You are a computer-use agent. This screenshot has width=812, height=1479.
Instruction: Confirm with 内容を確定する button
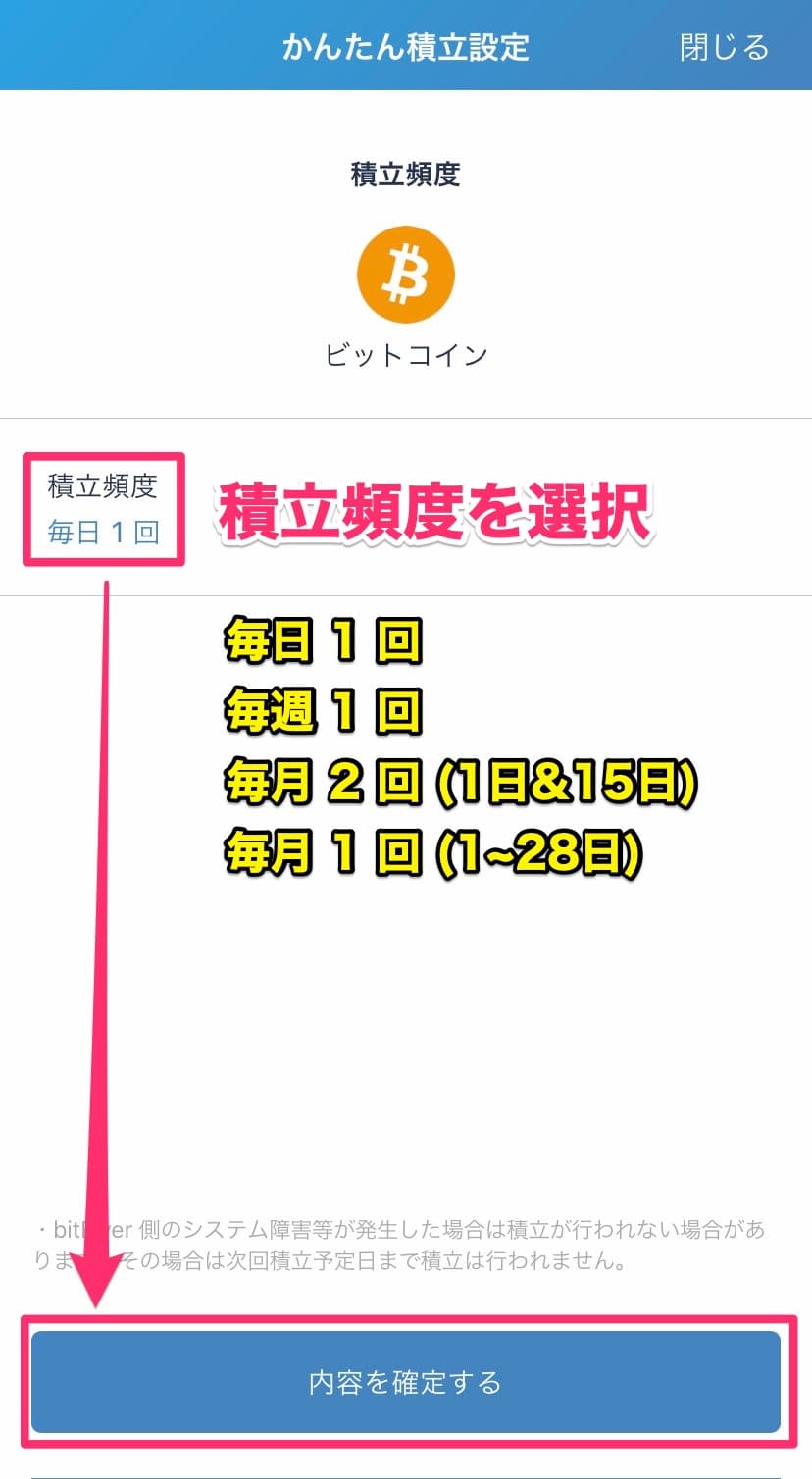point(405,1382)
